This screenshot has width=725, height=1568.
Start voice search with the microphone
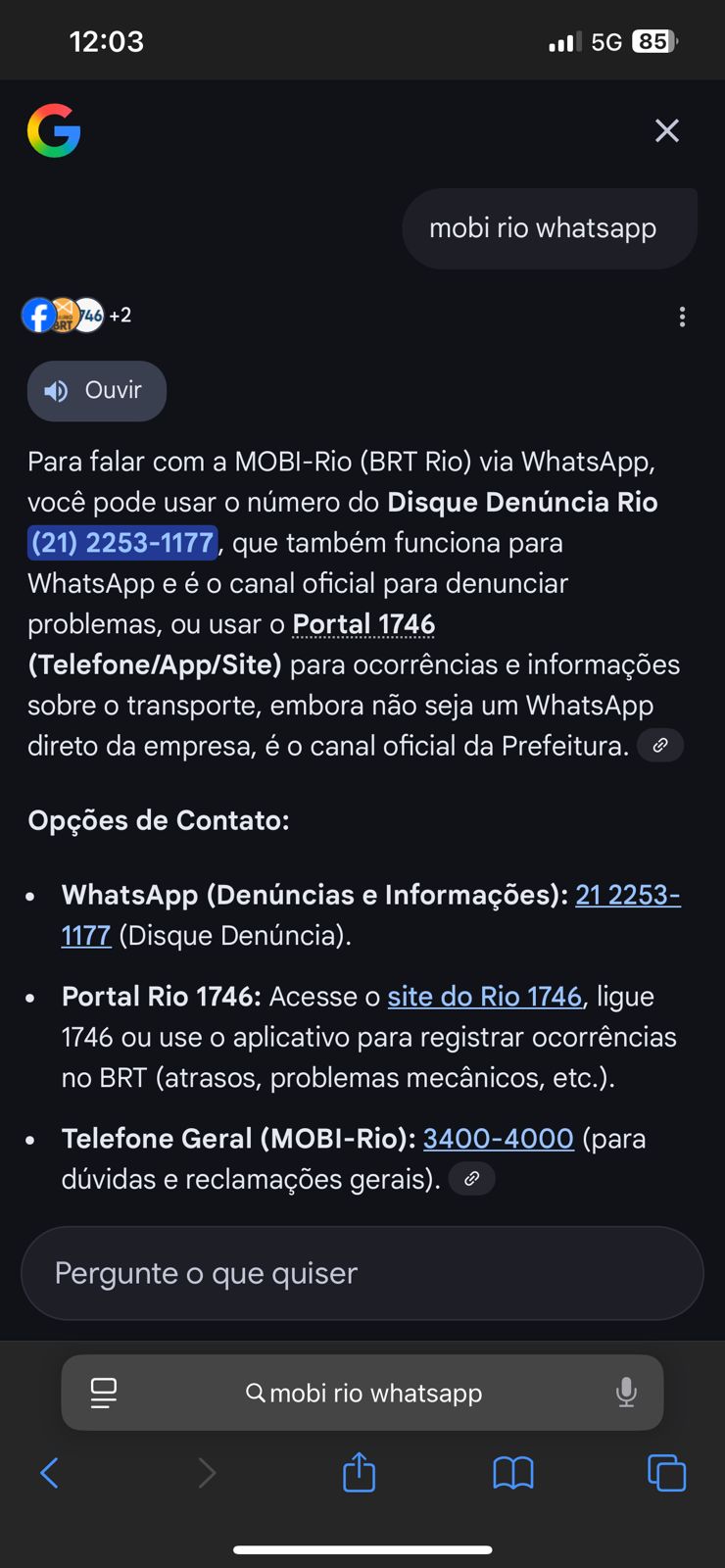click(626, 1393)
